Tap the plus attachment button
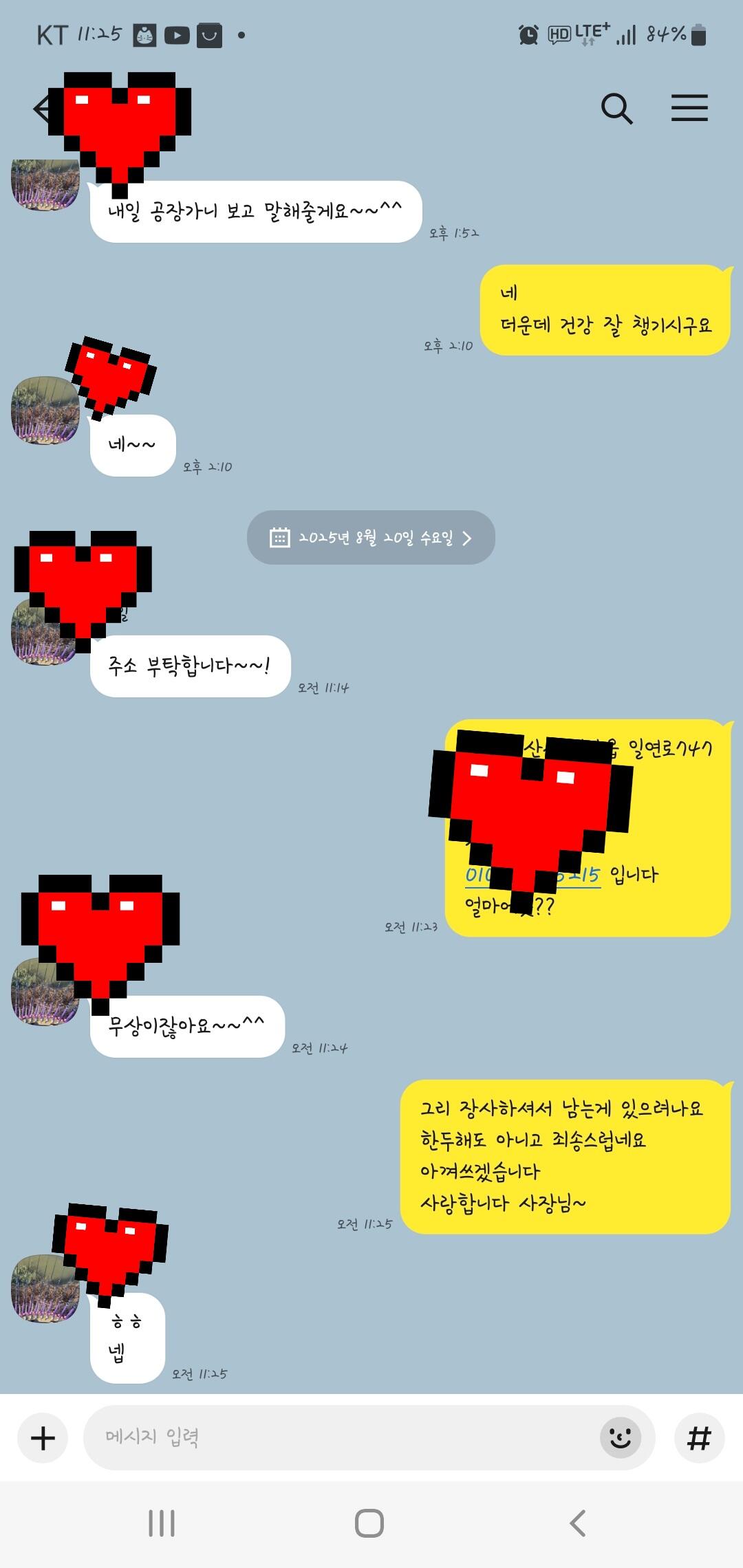 coord(43,1438)
